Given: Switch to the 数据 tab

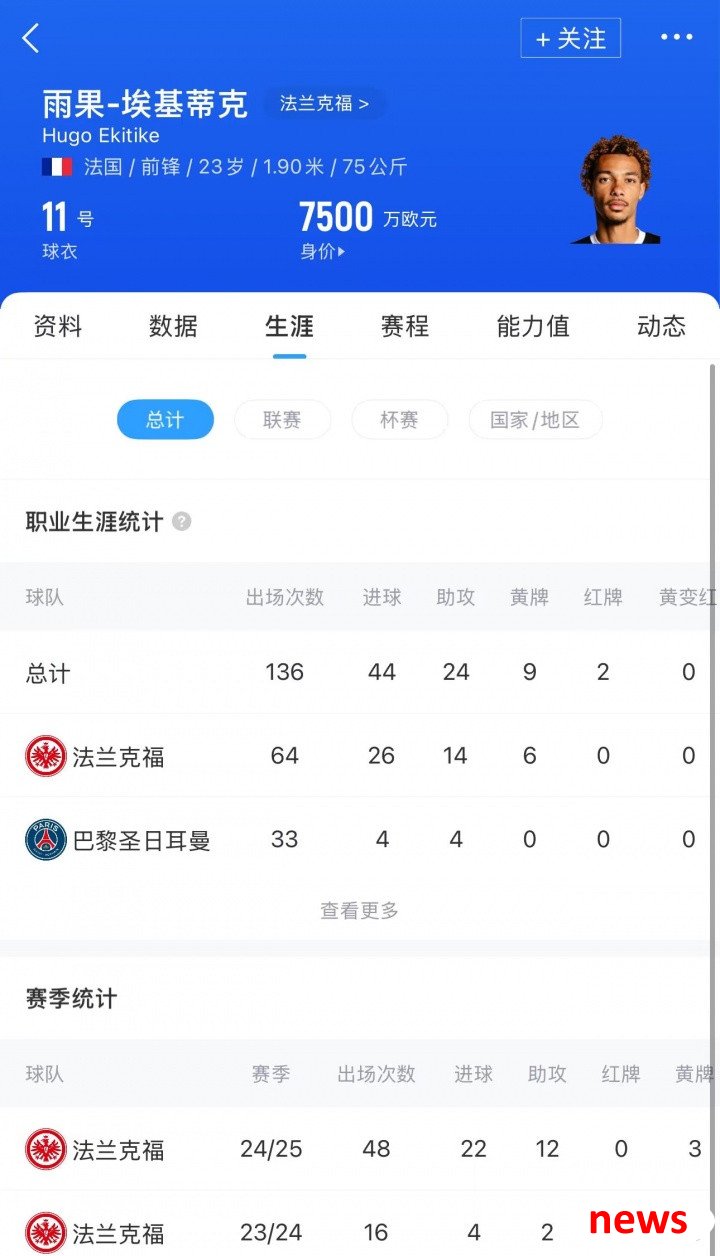Looking at the screenshot, I should click(x=173, y=326).
